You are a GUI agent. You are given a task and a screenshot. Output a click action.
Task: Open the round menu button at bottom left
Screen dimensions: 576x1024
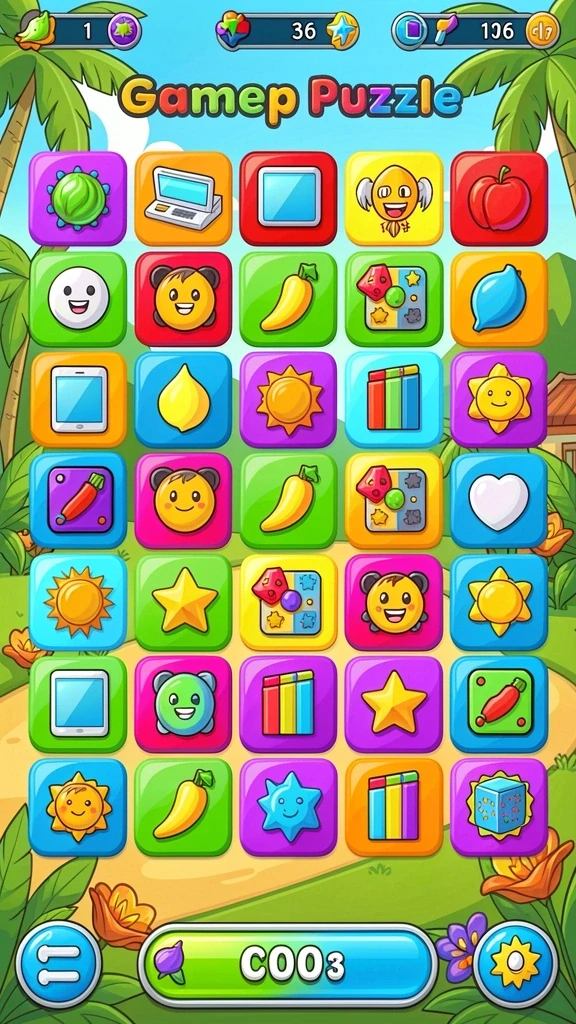pos(59,965)
